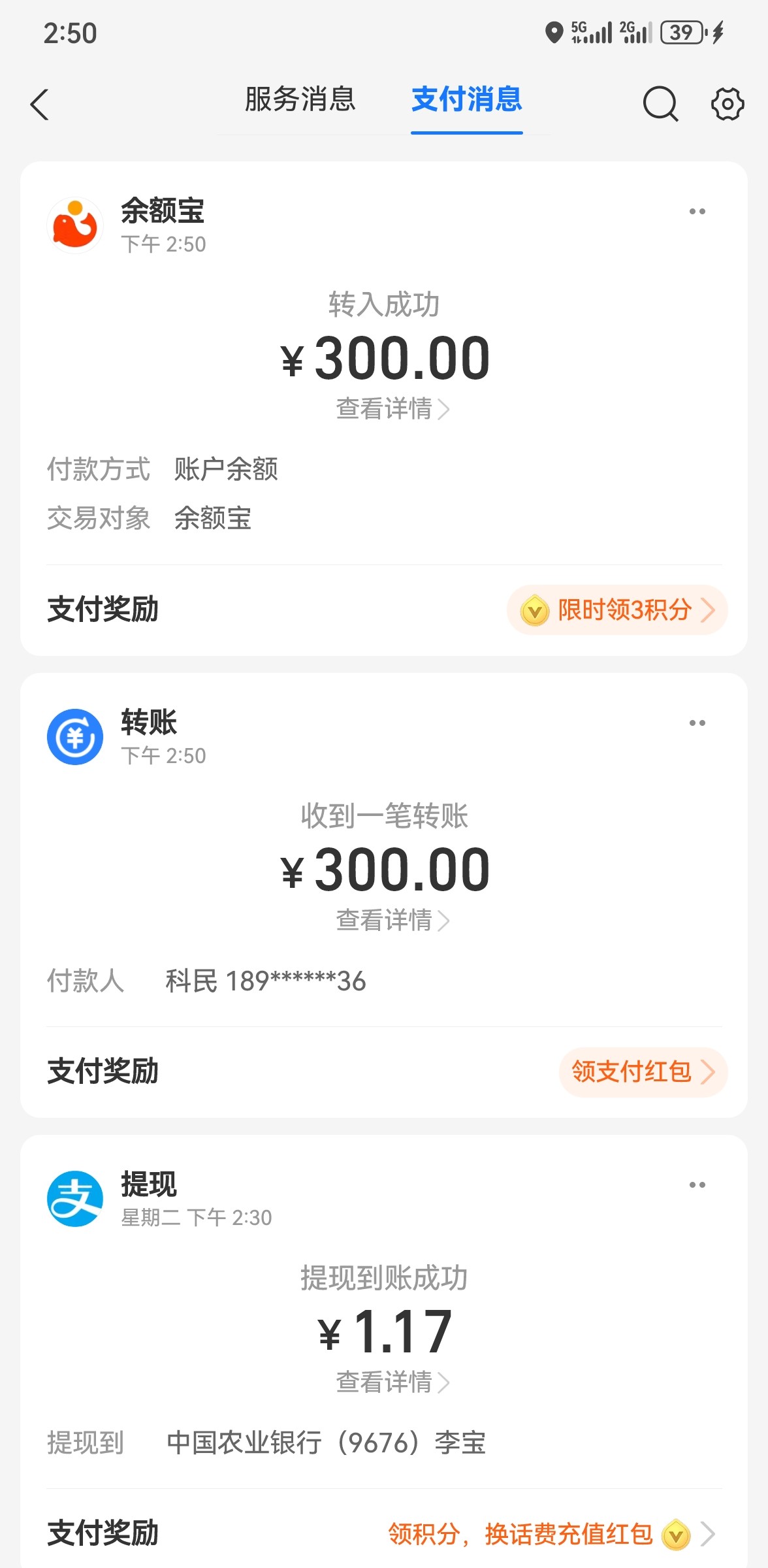Open message settings gear

pyautogui.click(x=727, y=104)
